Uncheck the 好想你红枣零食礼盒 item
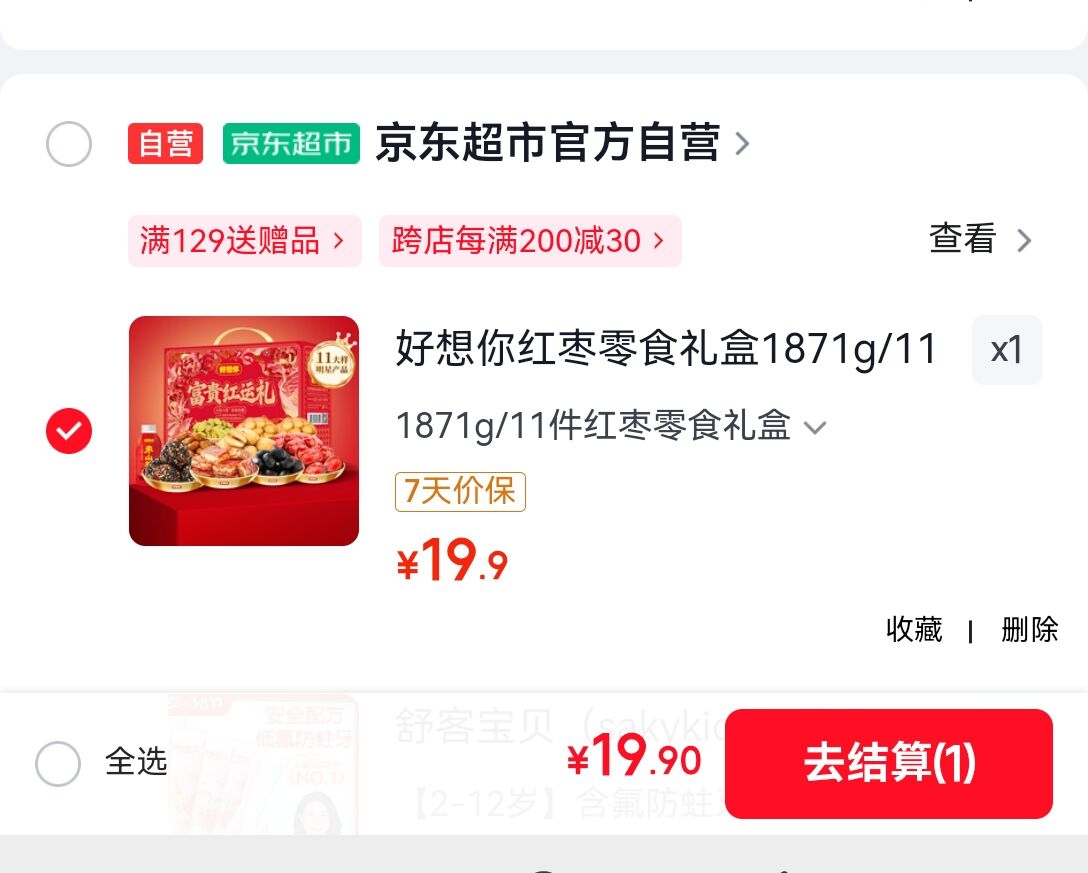The image size is (1088, 873). tap(69, 431)
